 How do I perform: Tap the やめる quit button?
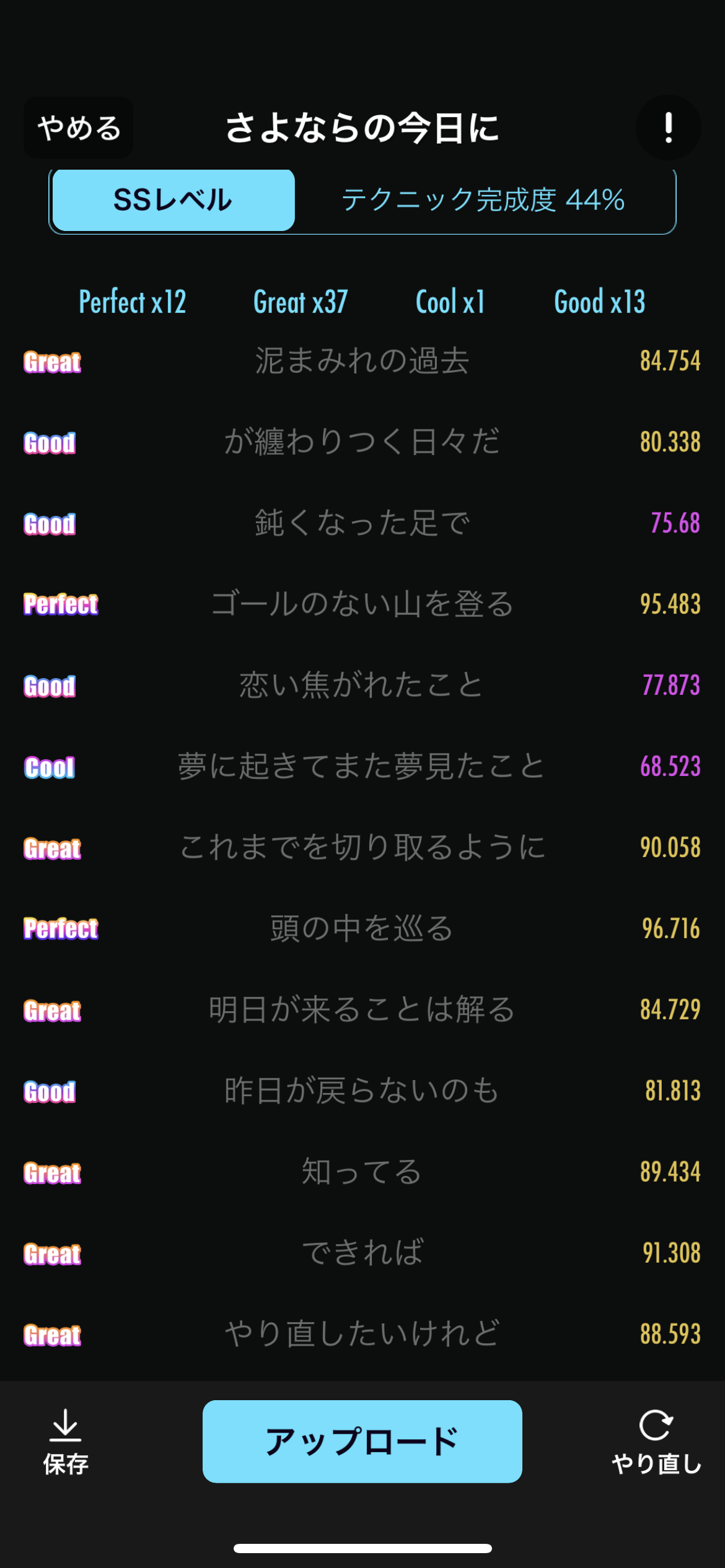(x=79, y=128)
